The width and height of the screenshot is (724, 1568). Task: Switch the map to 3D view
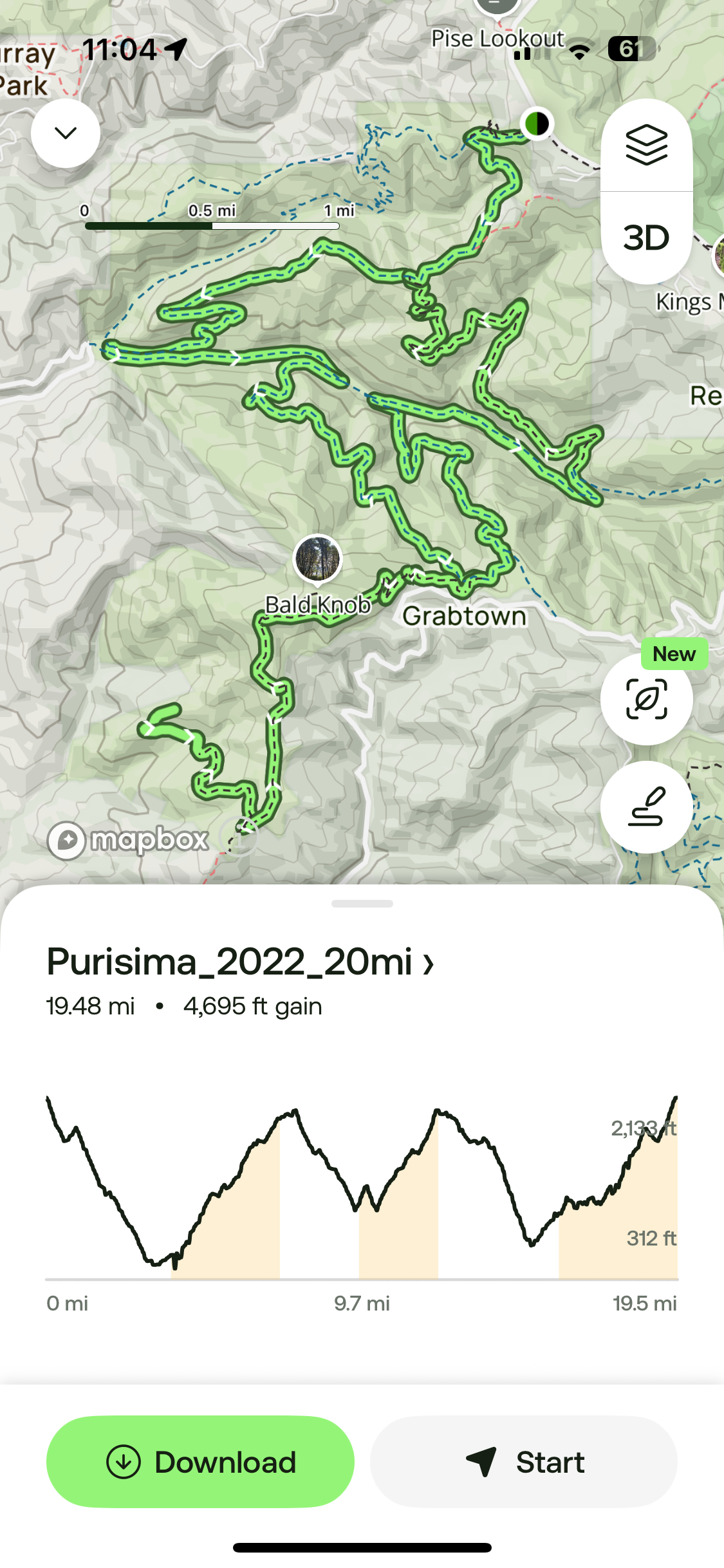pos(646,238)
